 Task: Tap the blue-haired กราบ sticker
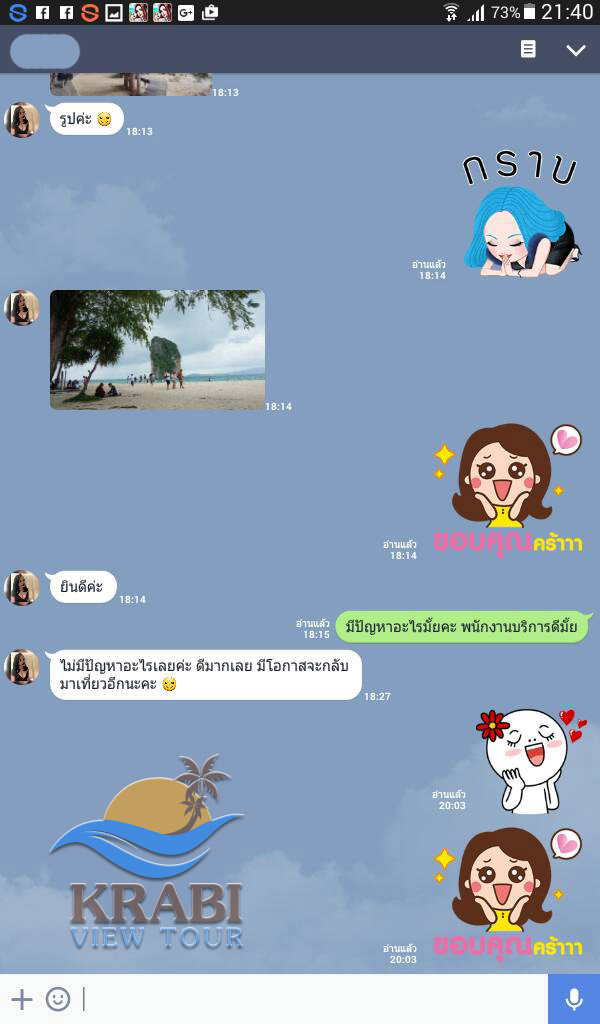520,216
